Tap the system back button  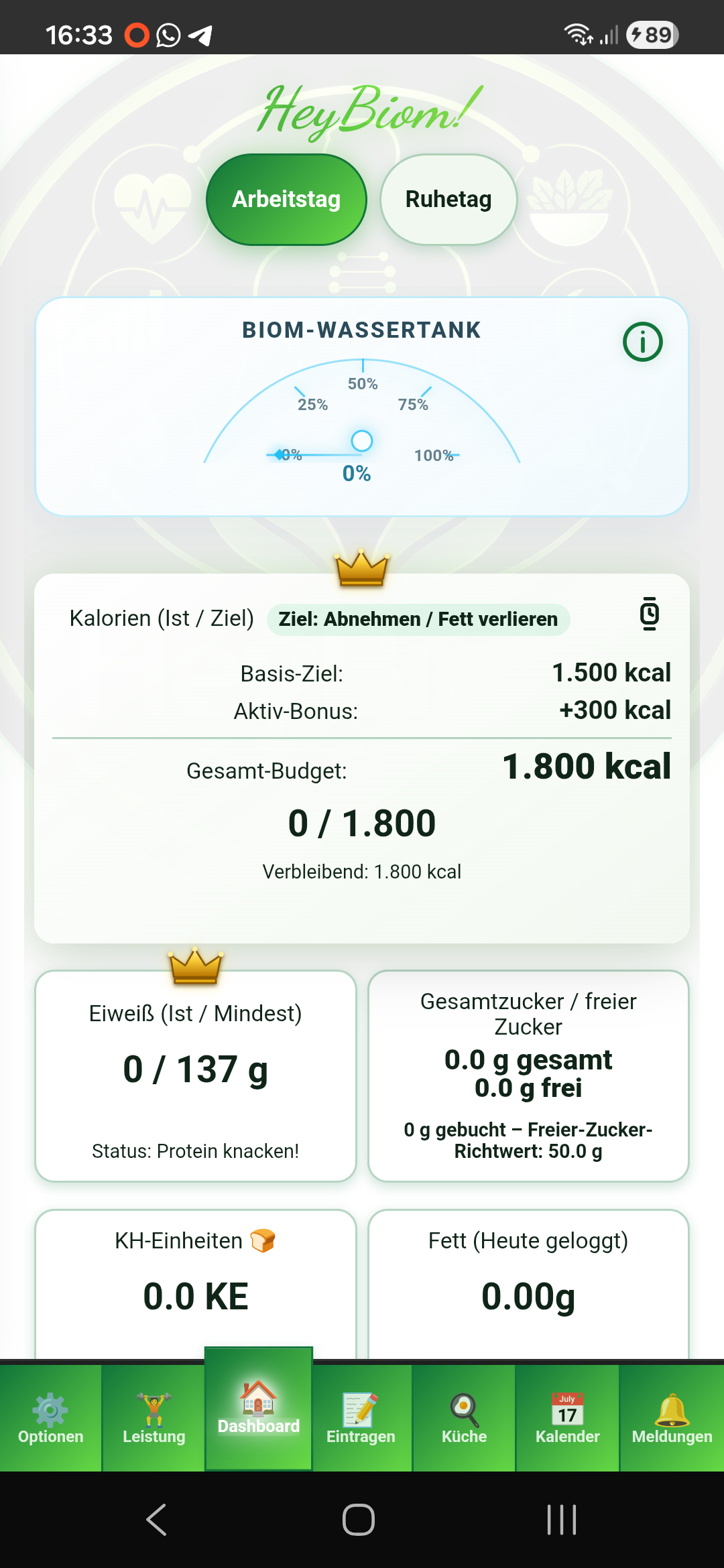click(156, 1520)
